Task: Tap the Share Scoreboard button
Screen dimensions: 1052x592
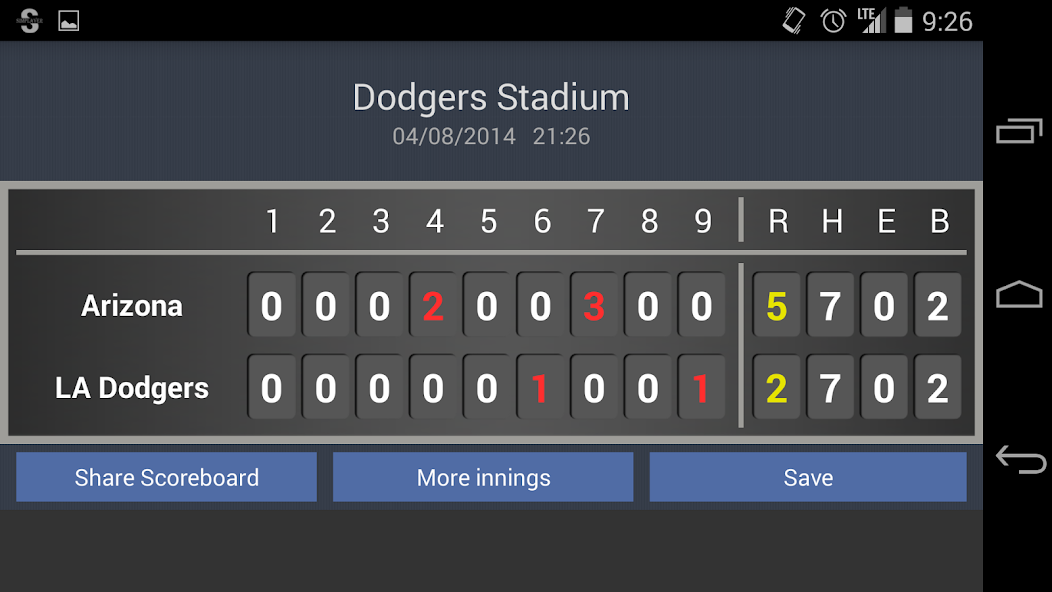Action: click(x=166, y=477)
